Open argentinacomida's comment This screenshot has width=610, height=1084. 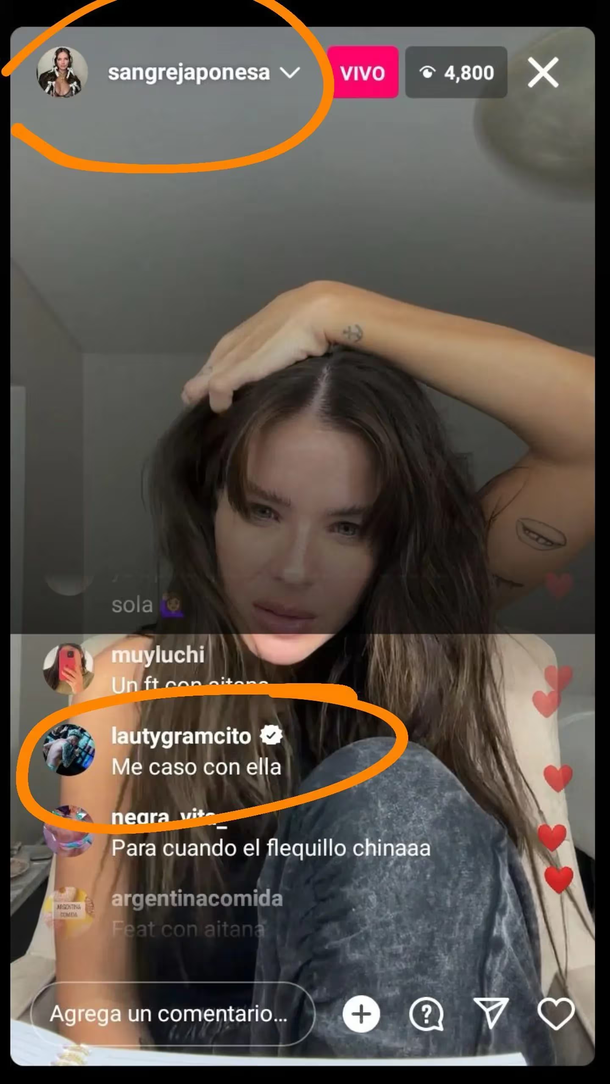(x=195, y=913)
